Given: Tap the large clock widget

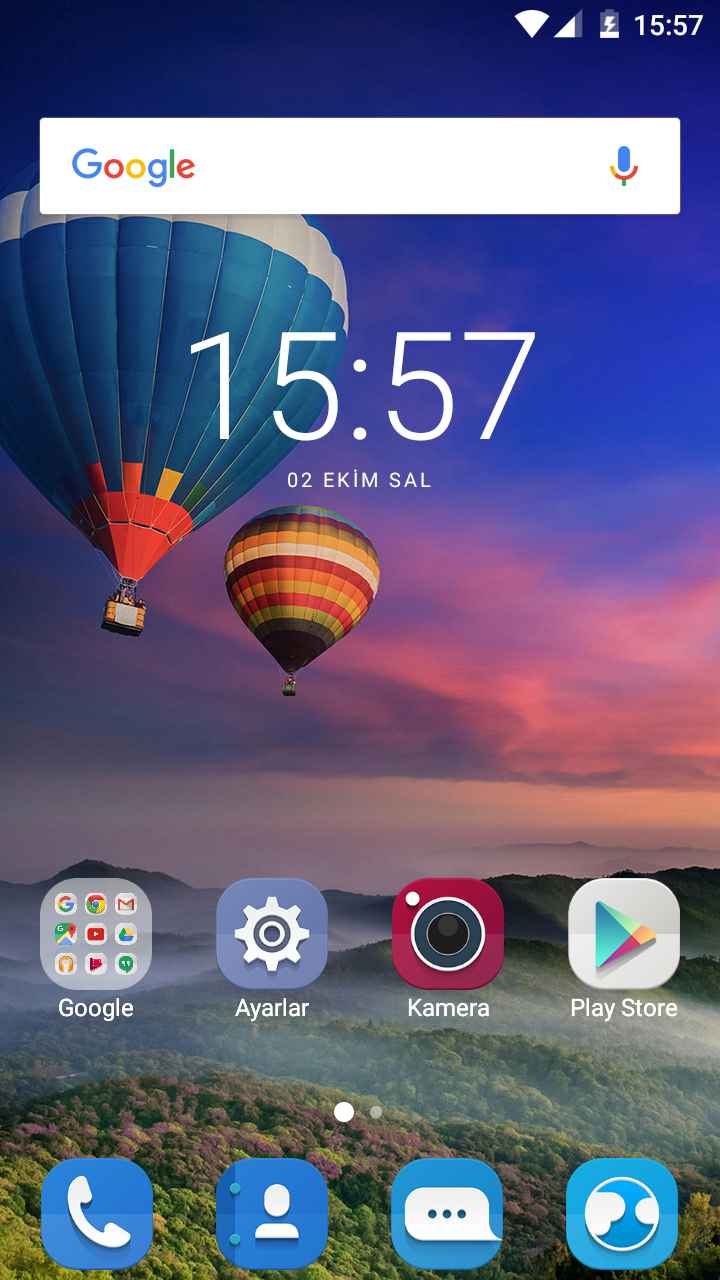Looking at the screenshot, I should (x=361, y=385).
